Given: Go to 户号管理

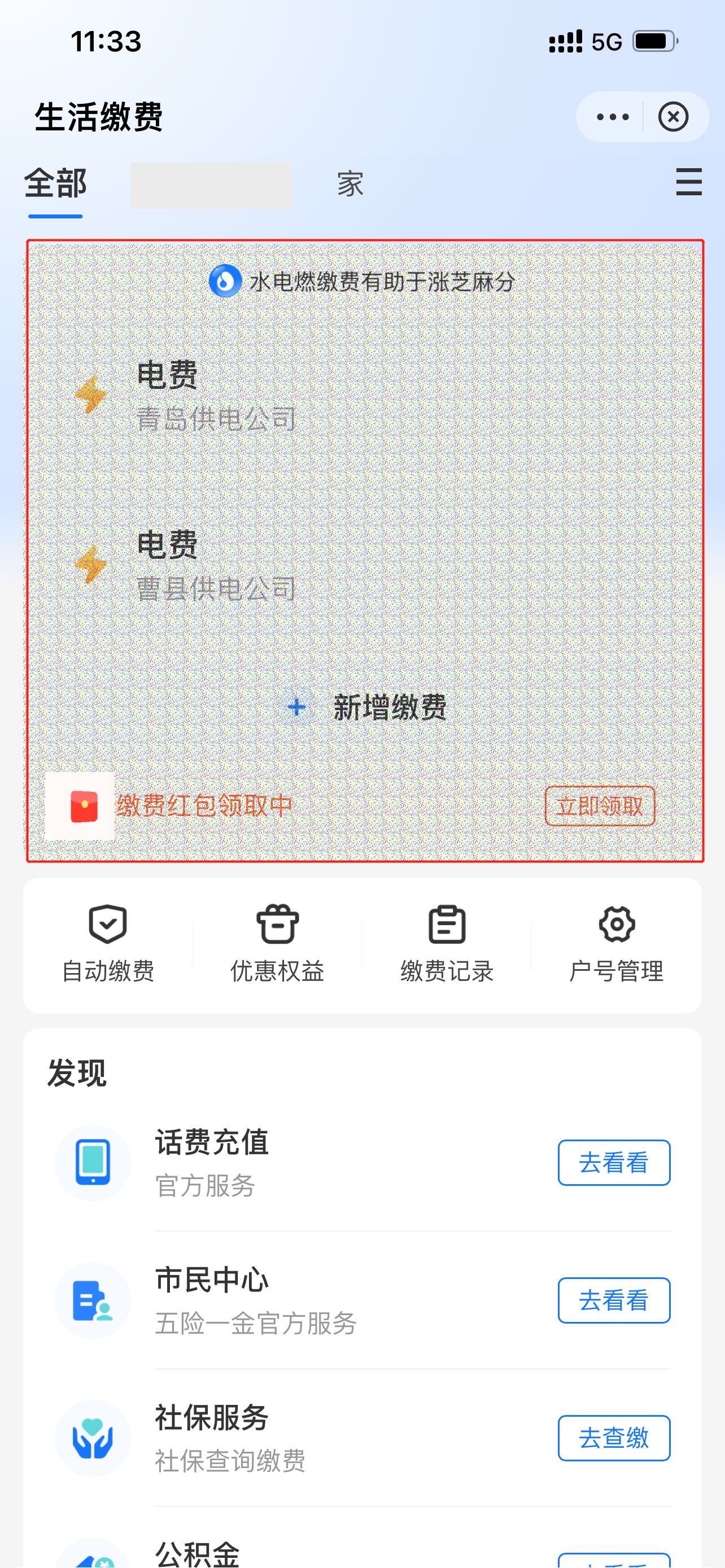Looking at the screenshot, I should [616, 945].
